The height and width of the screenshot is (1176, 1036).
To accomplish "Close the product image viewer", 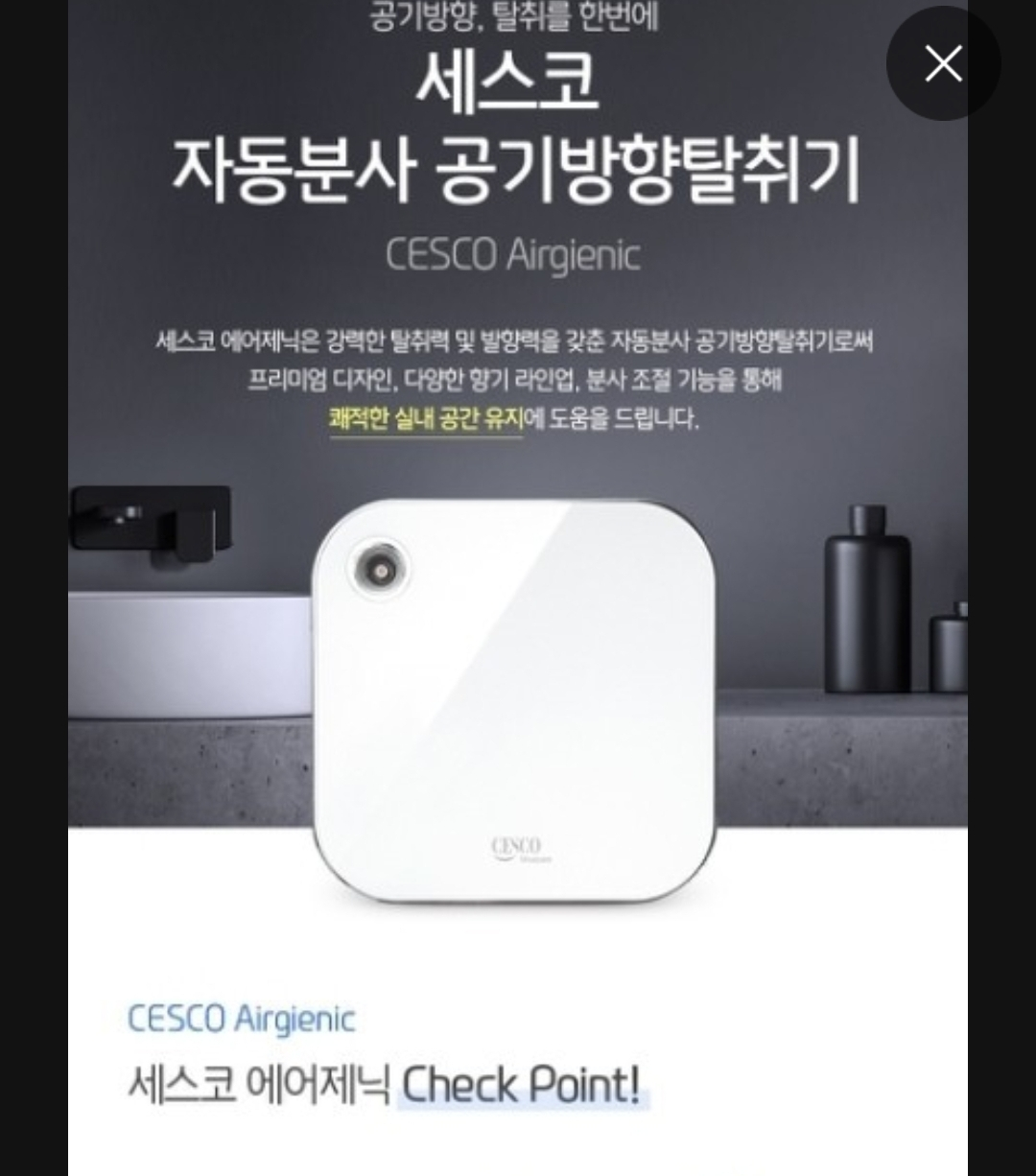I will pyautogui.click(x=943, y=64).
